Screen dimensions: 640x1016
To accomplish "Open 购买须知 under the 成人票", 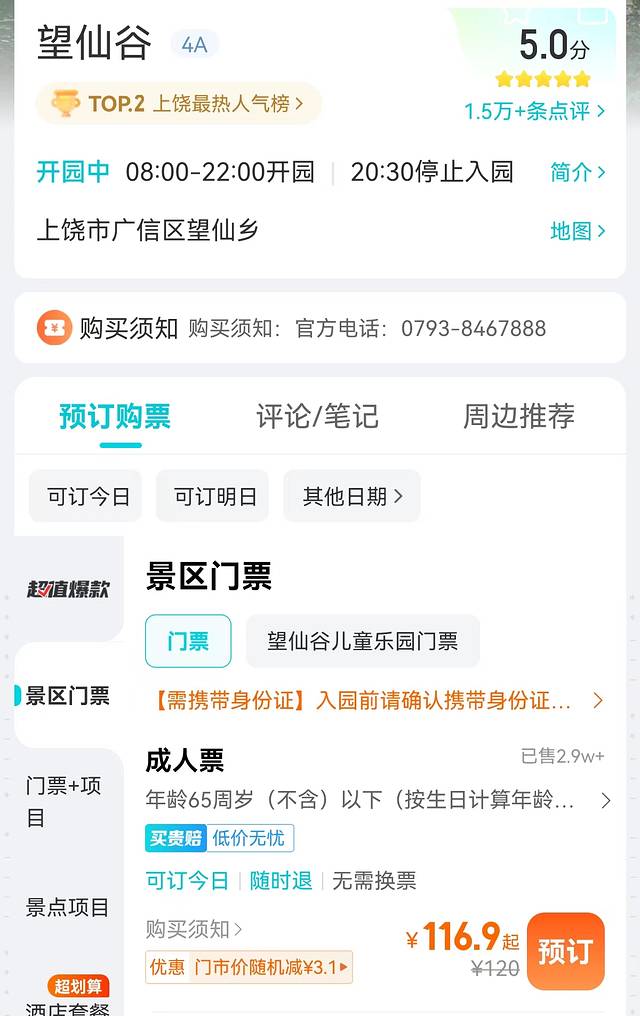I will (x=194, y=930).
